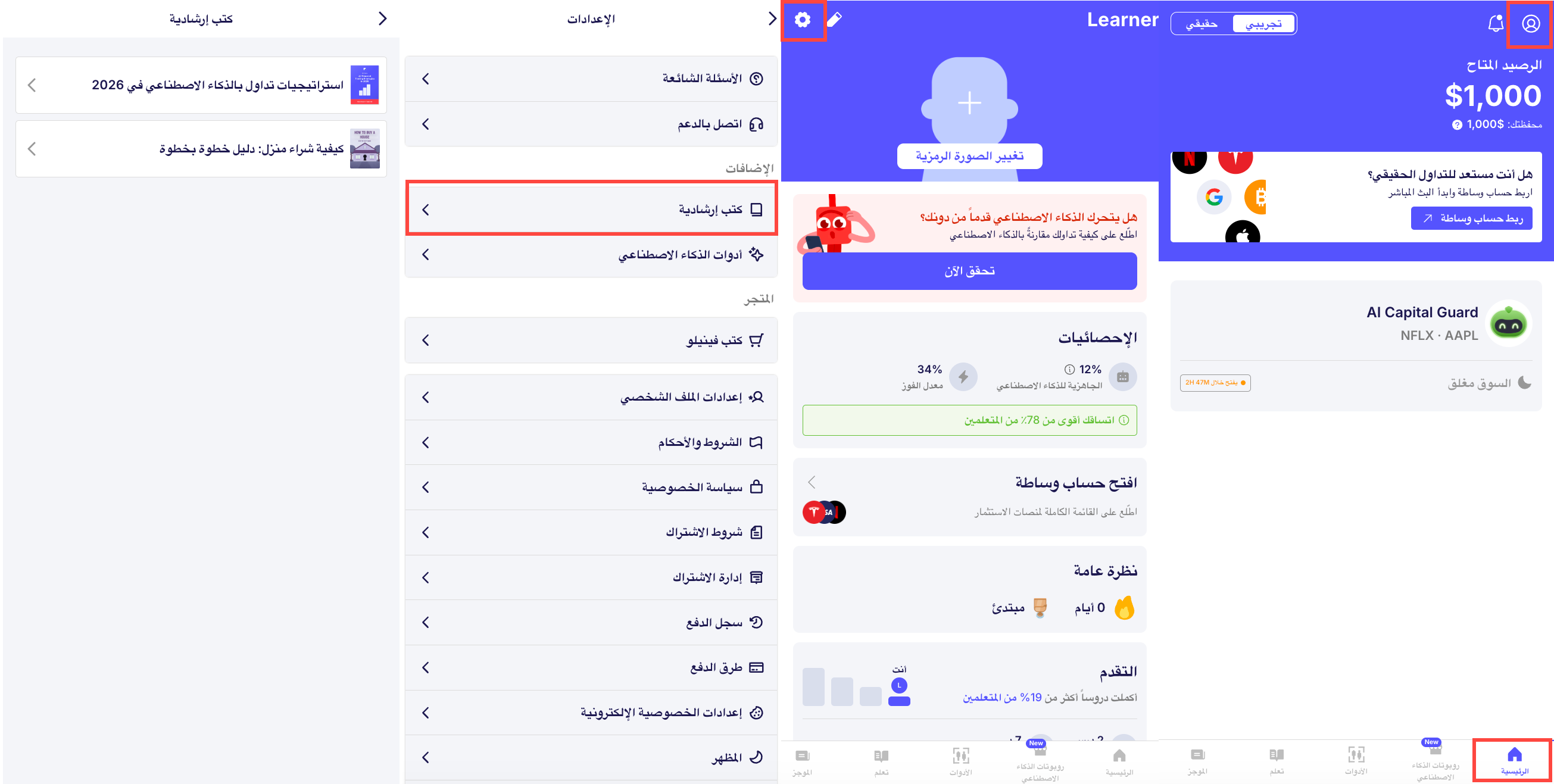Open the book استراتيجيات تداول بالذكاء الاصطناعي في 2026
The image size is (1554, 784).
click(x=201, y=85)
